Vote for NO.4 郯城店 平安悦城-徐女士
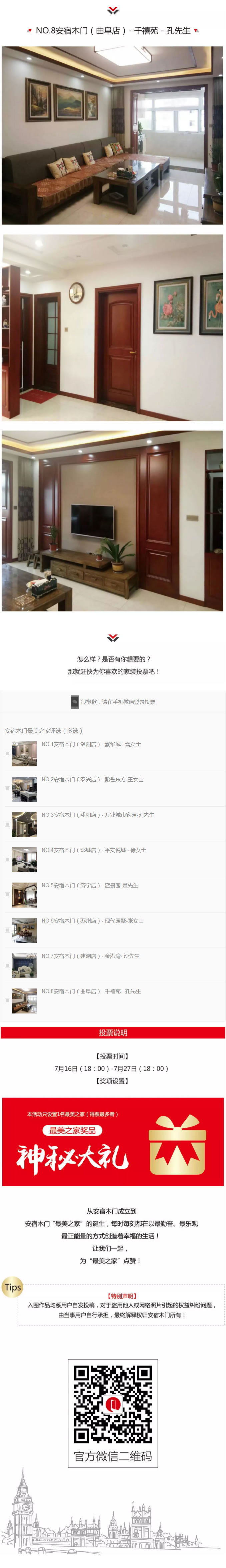The width and height of the screenshot is (226, 1568). [x=7, y=859]
